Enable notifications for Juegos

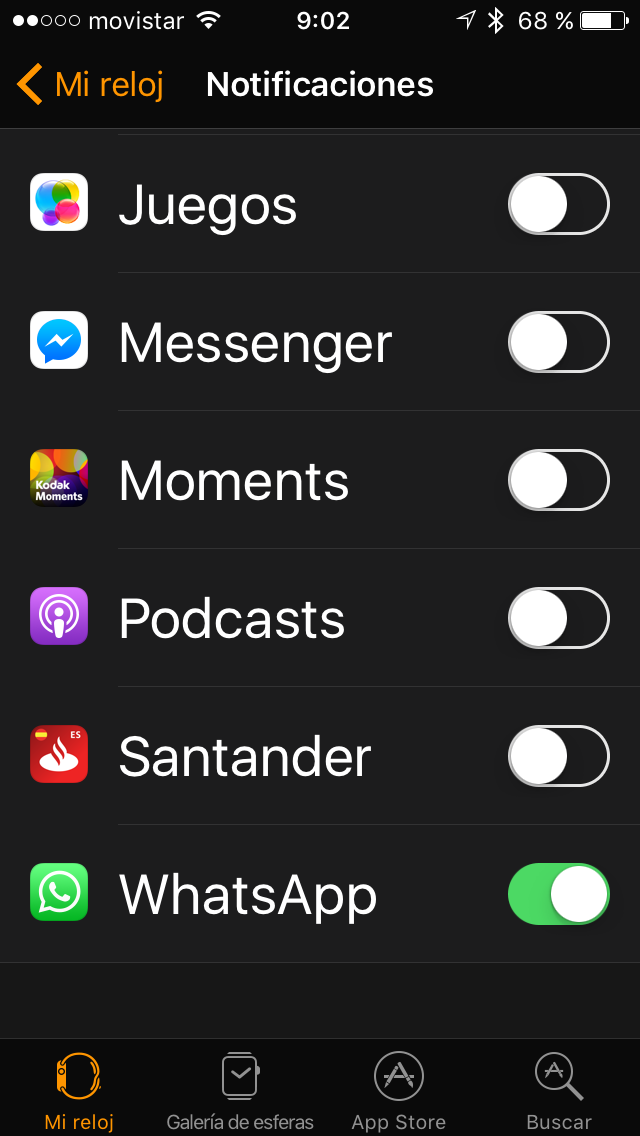click(558, 204)
